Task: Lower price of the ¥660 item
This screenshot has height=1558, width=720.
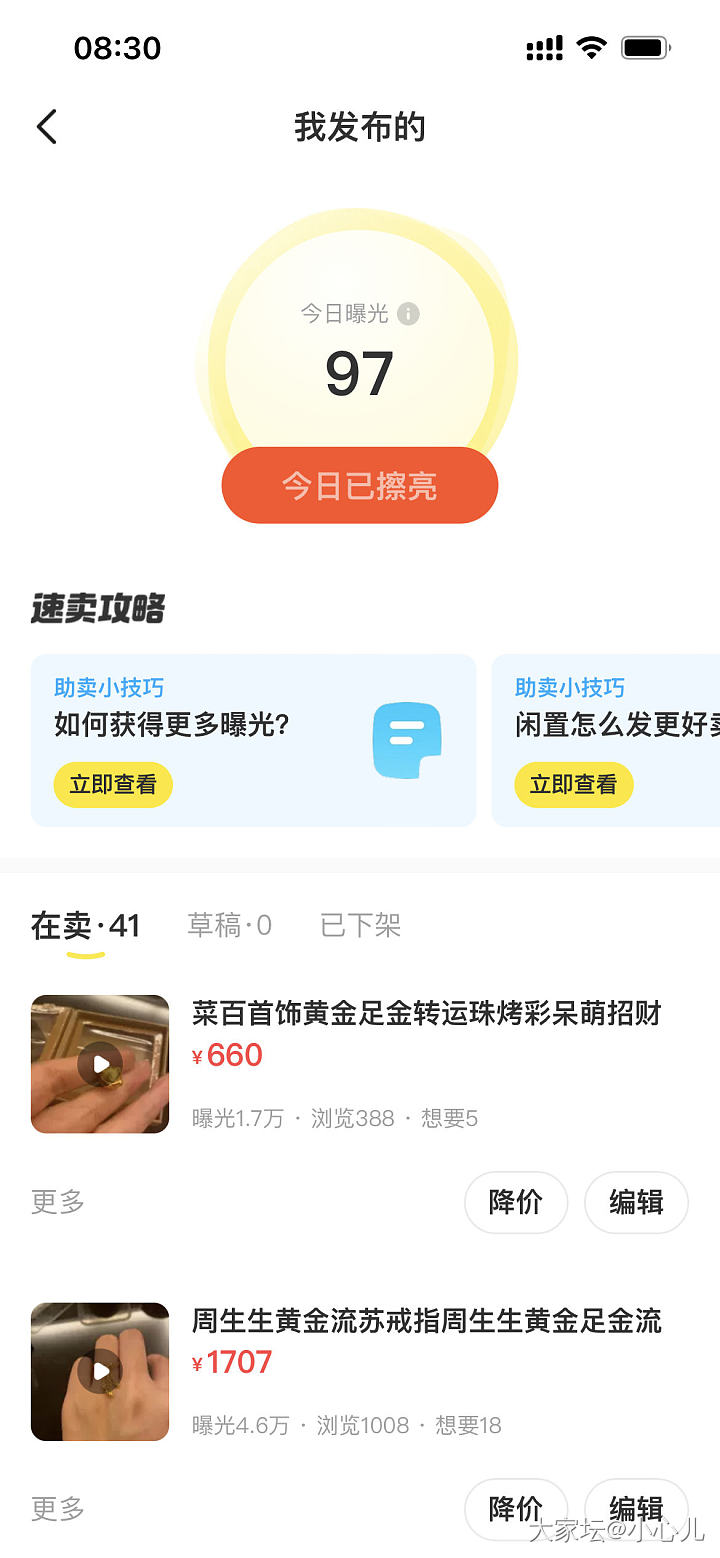Action: pyautogui.click(x=515, y=1202)
